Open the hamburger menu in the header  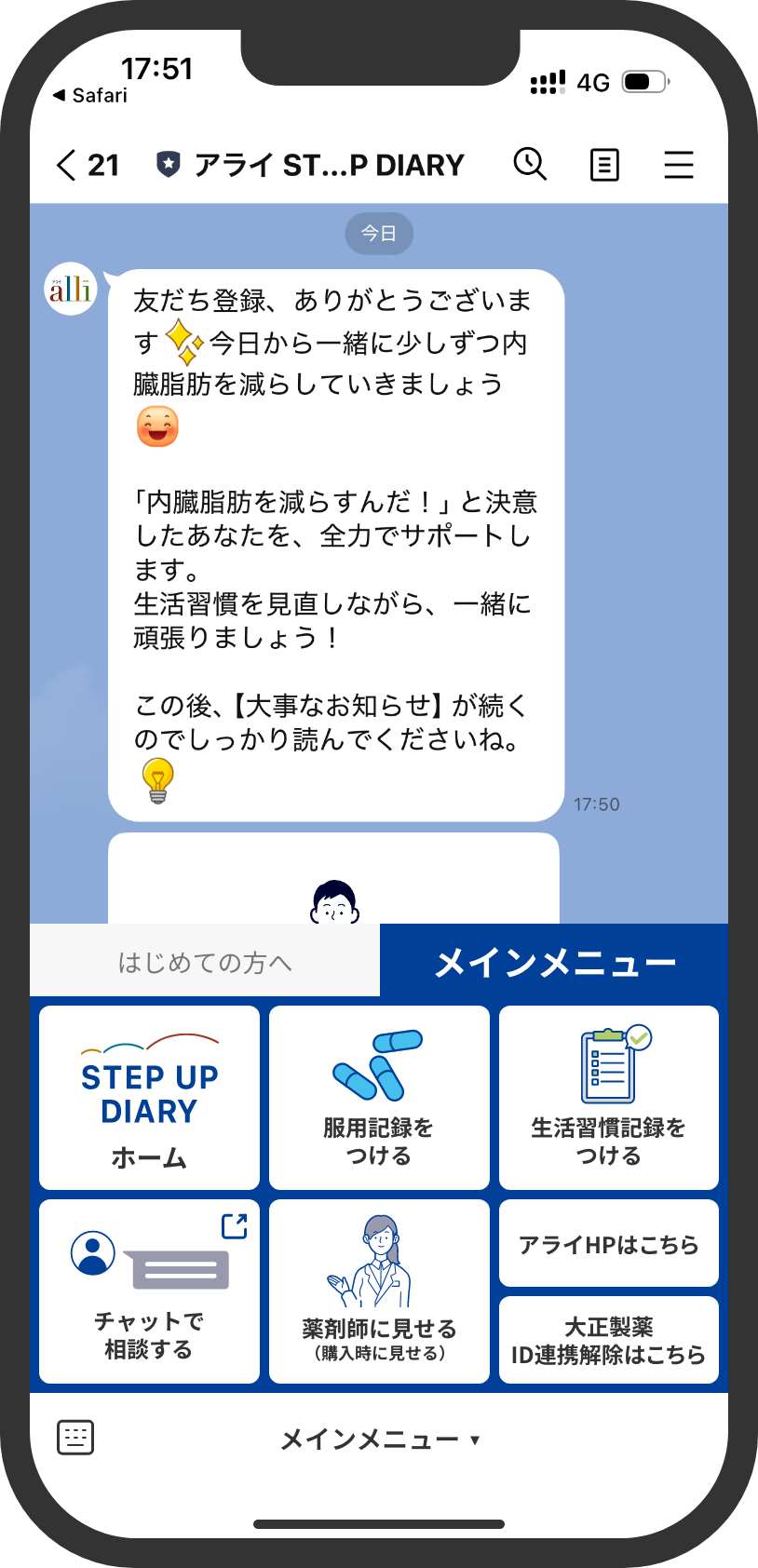tap(679, 164)
